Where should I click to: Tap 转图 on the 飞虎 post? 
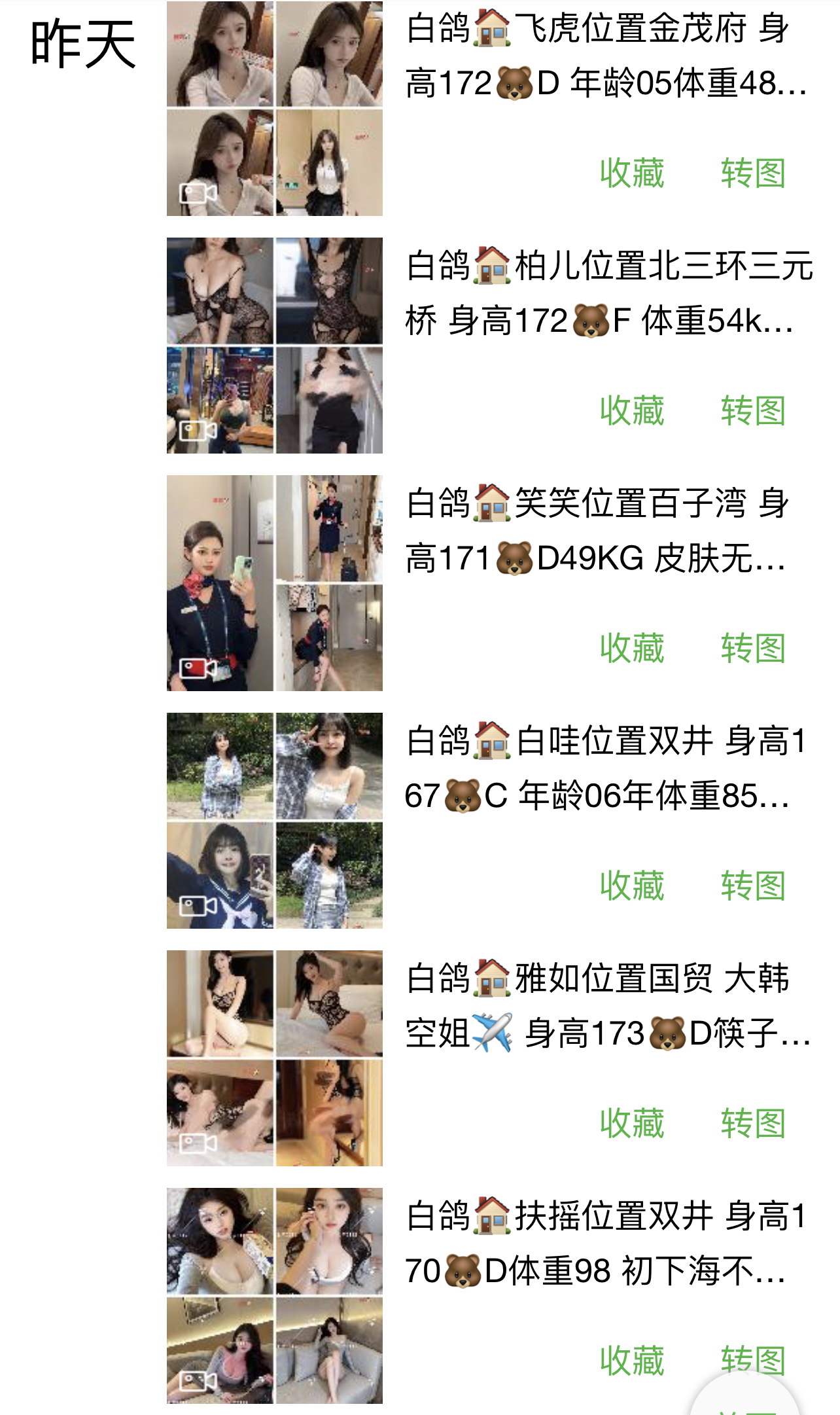click(x=753, y=173)
